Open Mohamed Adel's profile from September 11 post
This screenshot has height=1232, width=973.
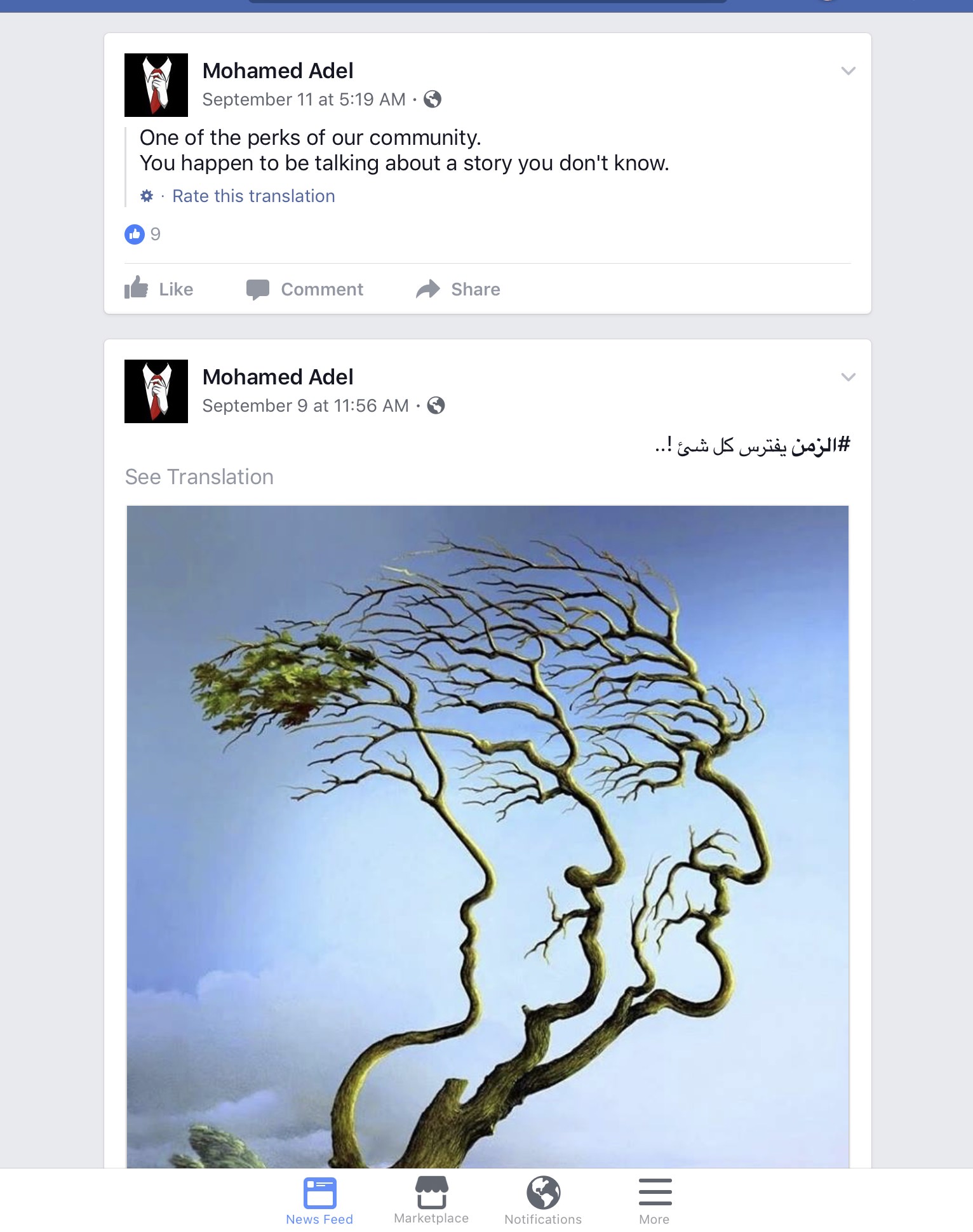coord(278,71)
